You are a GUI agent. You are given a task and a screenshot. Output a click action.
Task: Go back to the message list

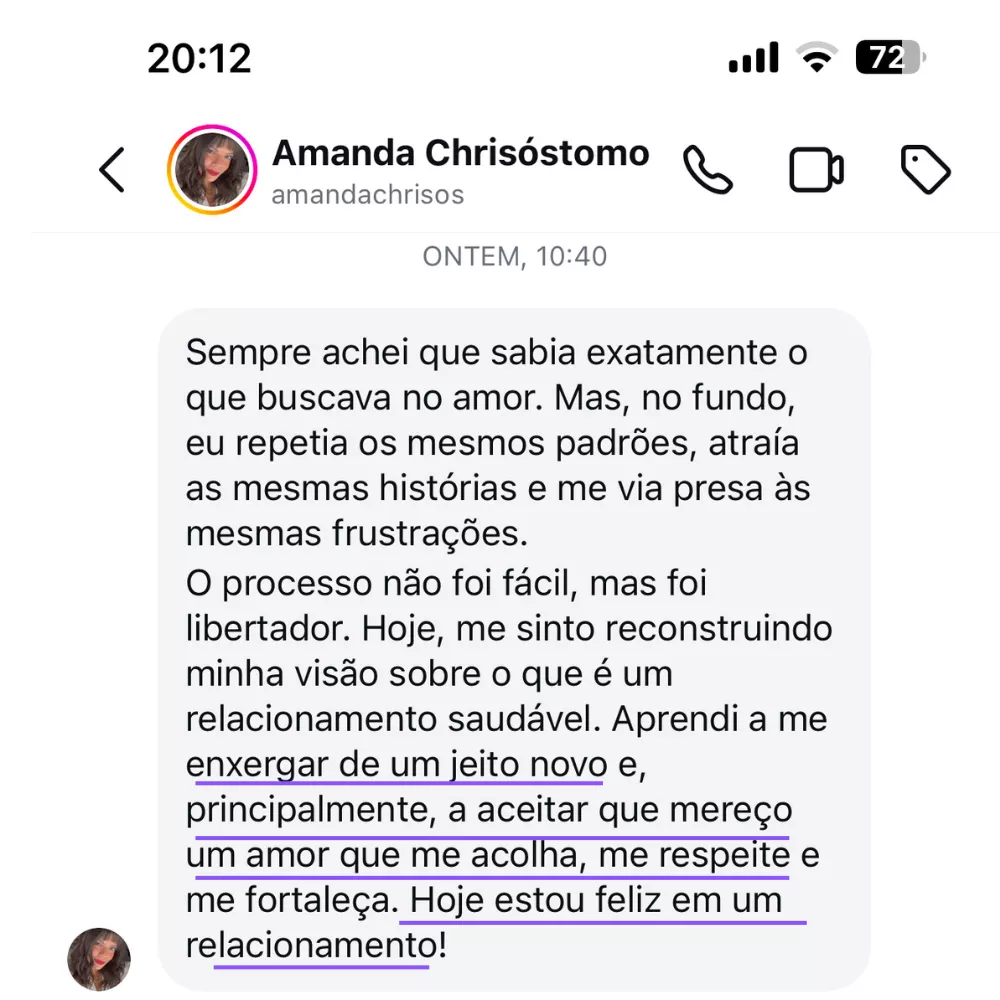click(x=113, y=170)
